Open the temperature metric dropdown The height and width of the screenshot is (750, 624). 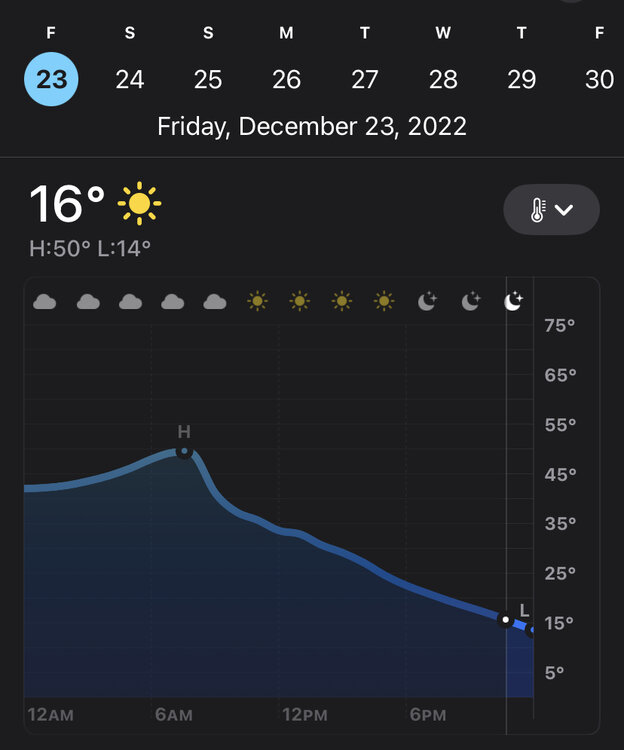(551, 210)
